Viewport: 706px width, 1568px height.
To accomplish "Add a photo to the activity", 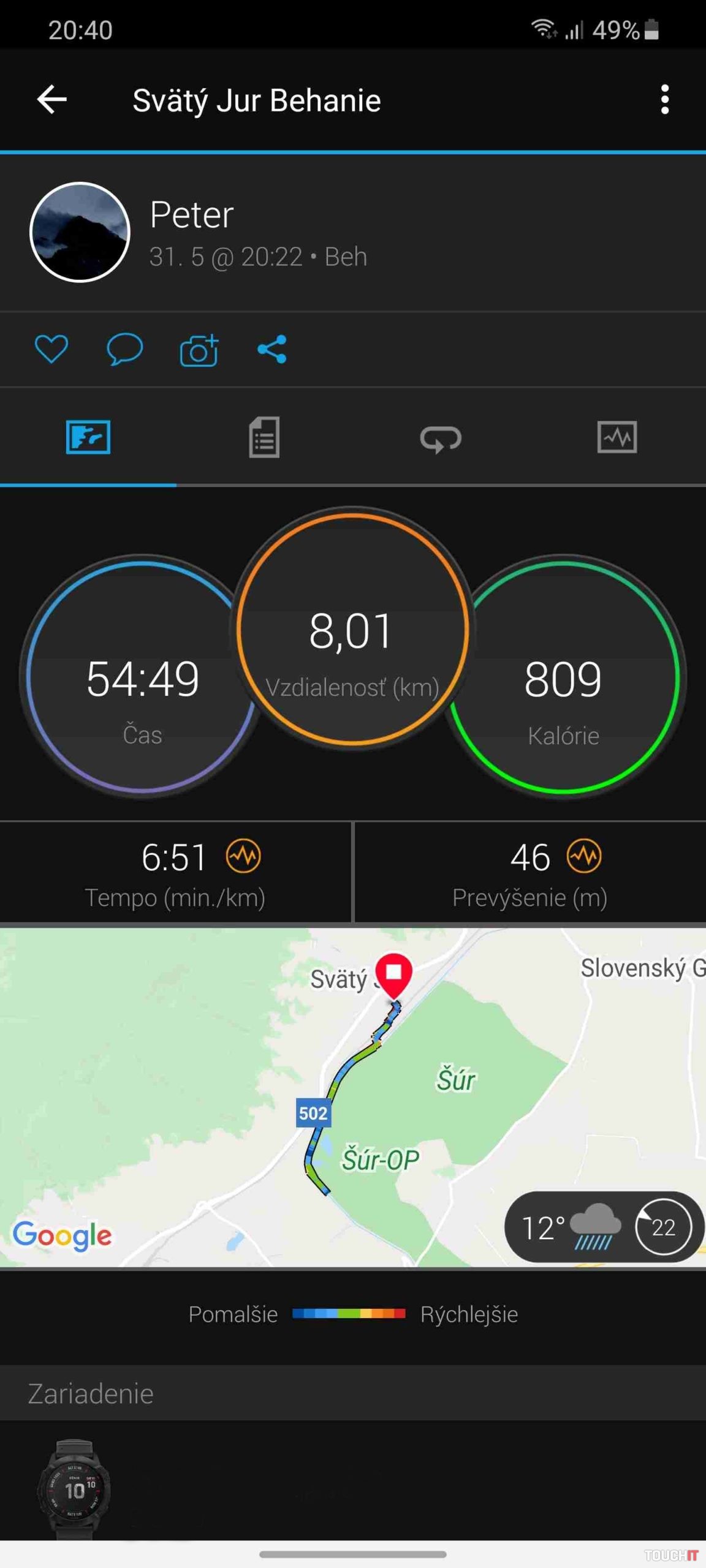I will coord(199,350).
